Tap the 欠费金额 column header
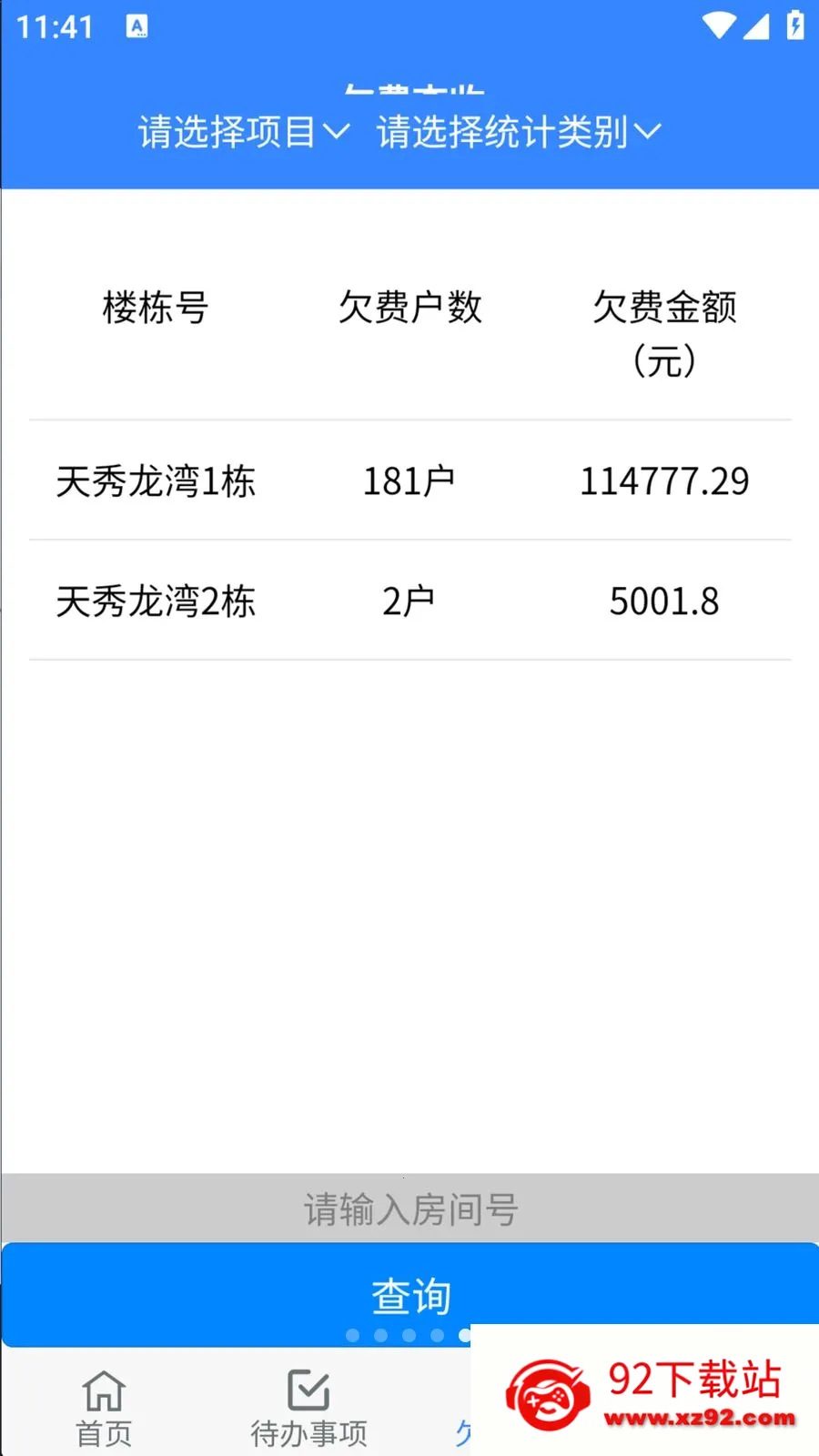The height and width of the screenshot is (1456, 819). pyautogui.click(x=666, y=333)
